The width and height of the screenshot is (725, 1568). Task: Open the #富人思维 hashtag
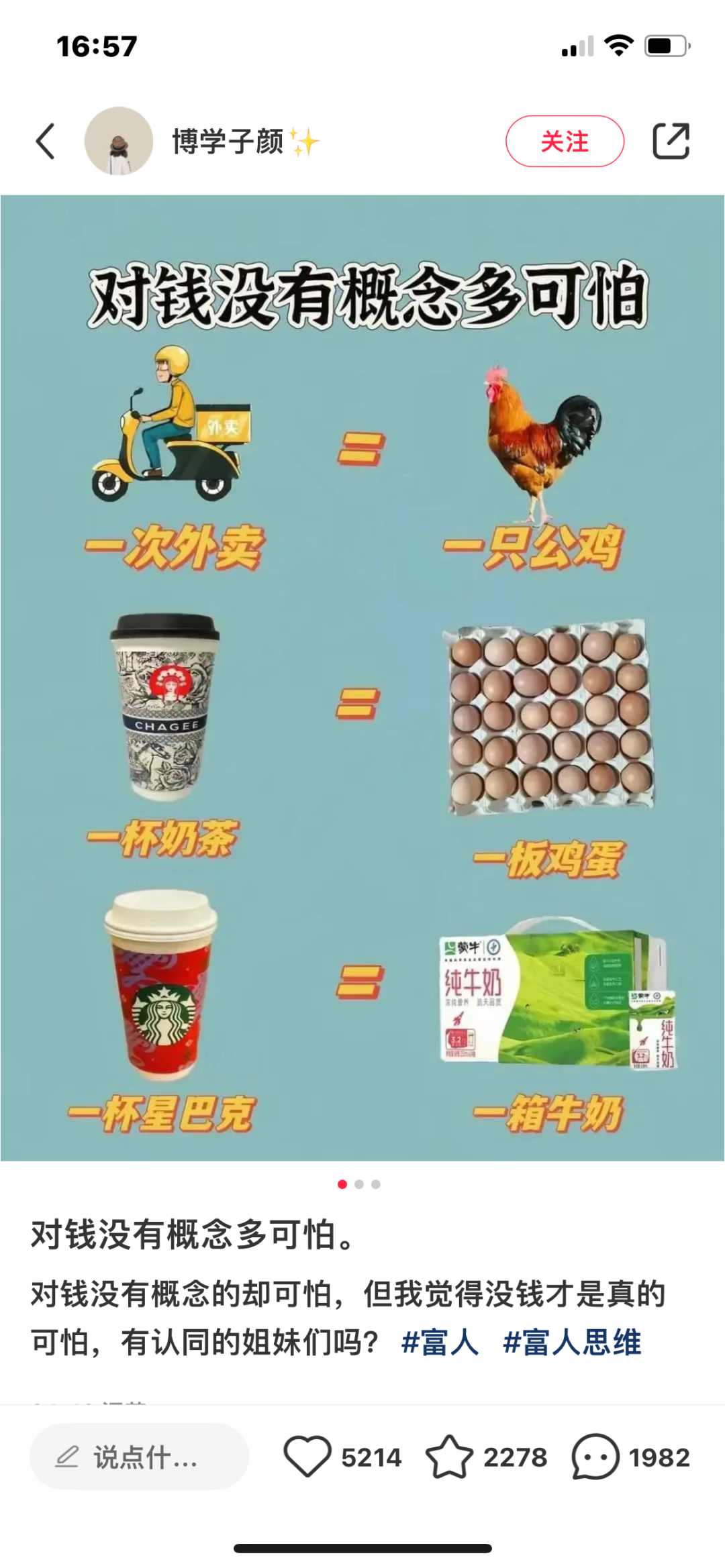[572, 1343]
